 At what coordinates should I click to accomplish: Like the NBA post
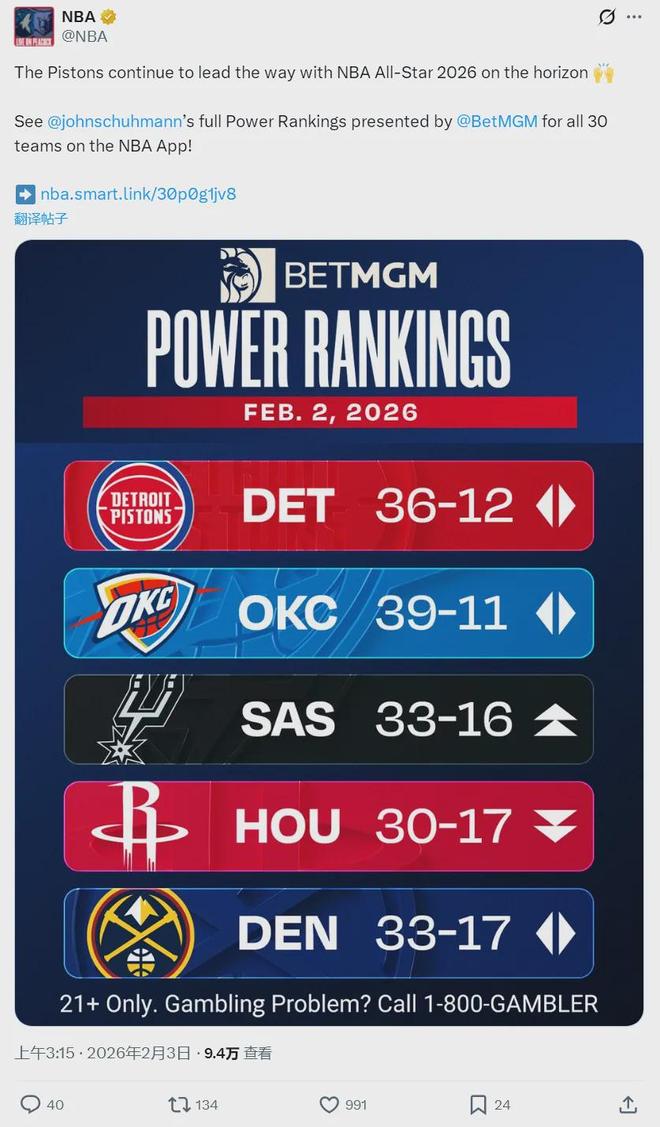tap(329, 1104)
